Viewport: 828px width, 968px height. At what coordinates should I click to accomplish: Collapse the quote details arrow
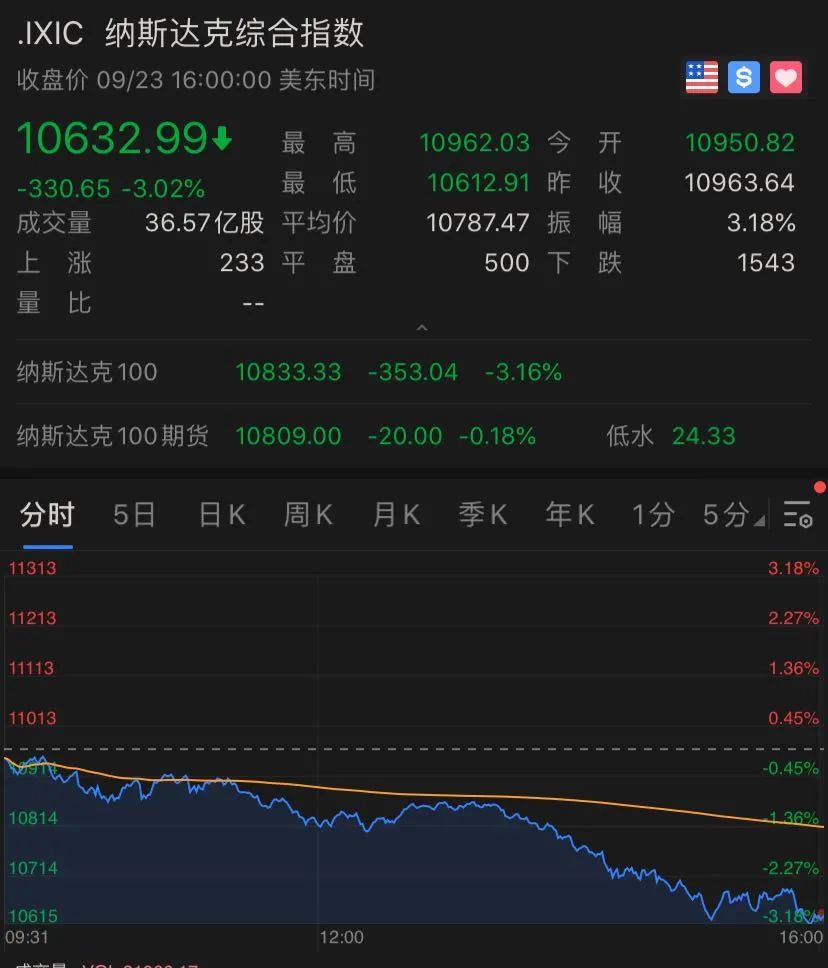(x=421, y=328)
